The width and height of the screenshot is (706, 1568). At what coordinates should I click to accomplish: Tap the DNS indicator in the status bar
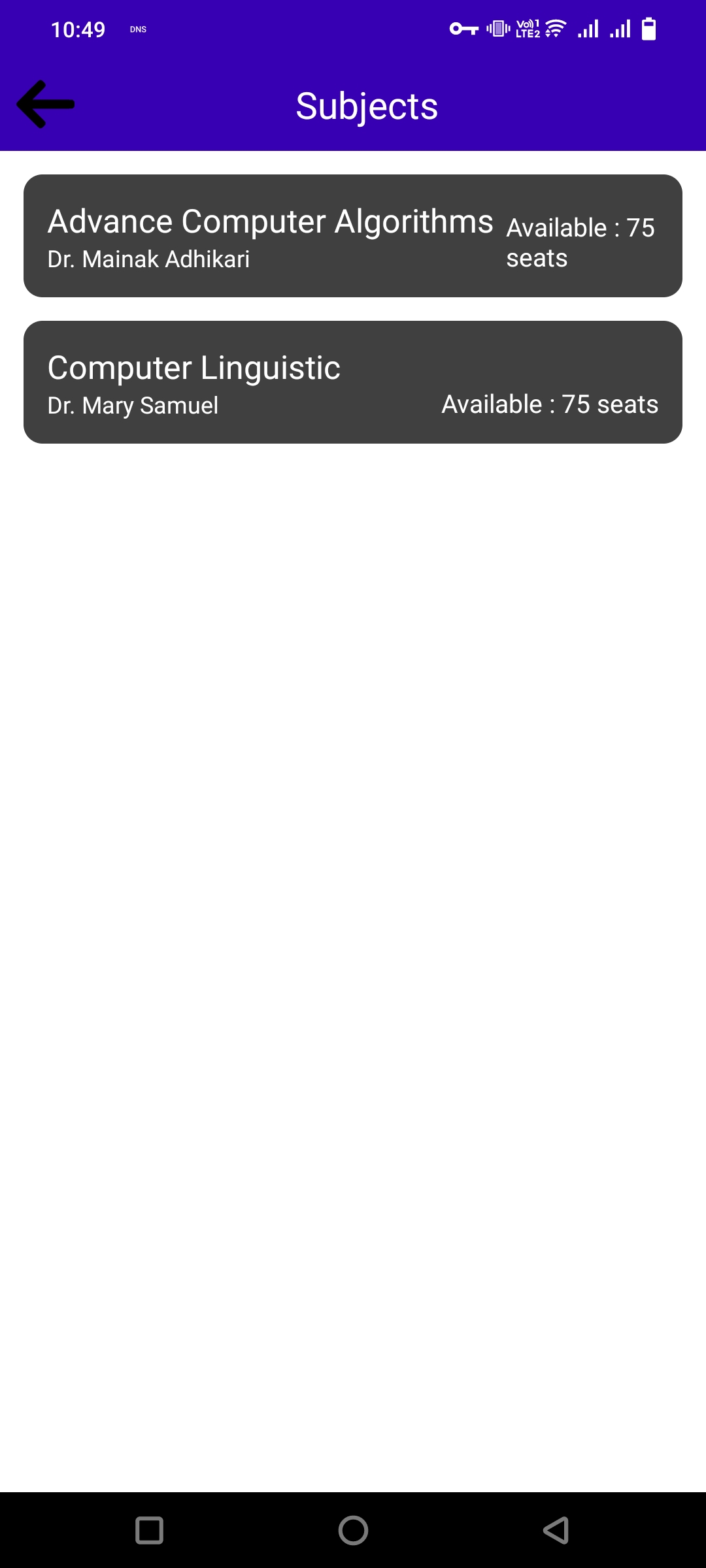click(x=138, y=29)
